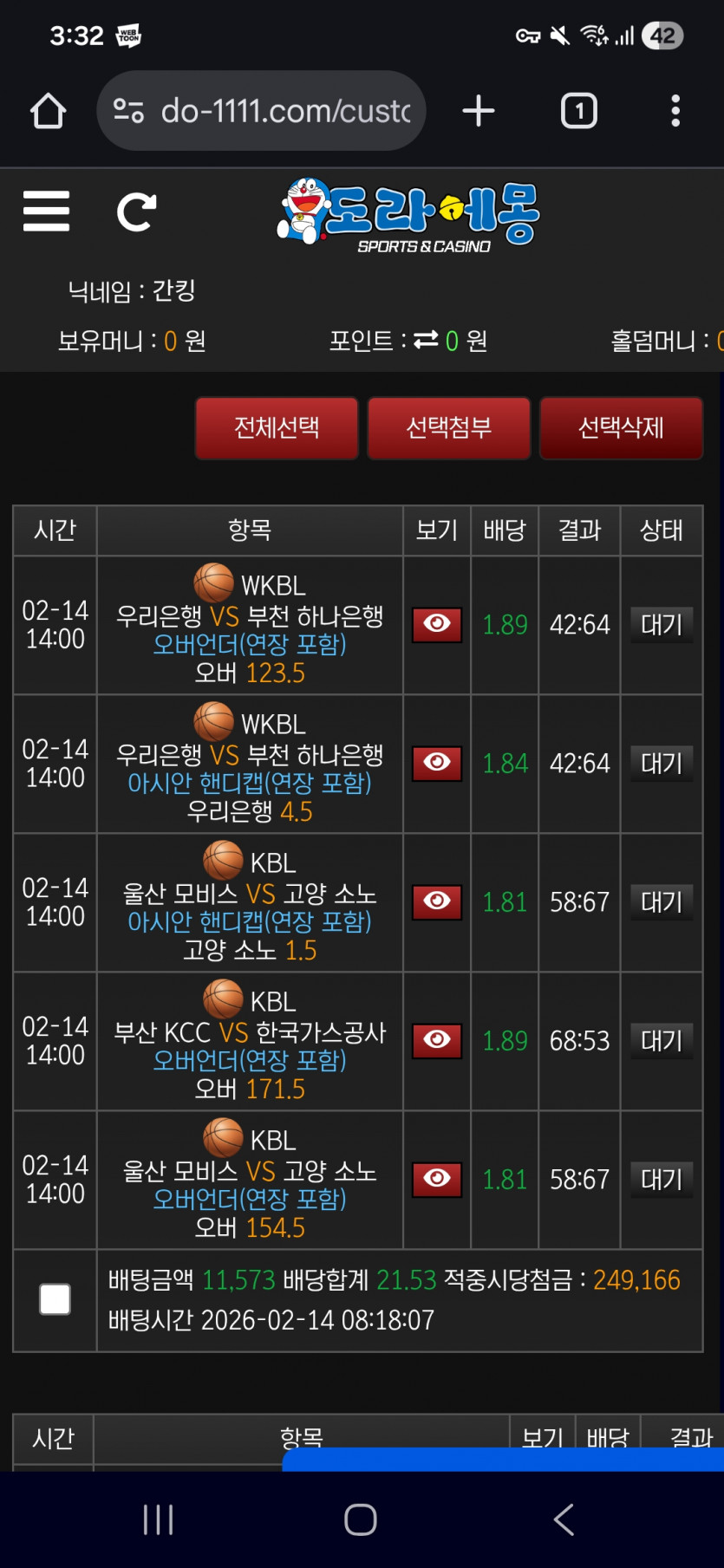724x1568 pixels.
Task: Open the tab switcher
Action: pos(579,111)
